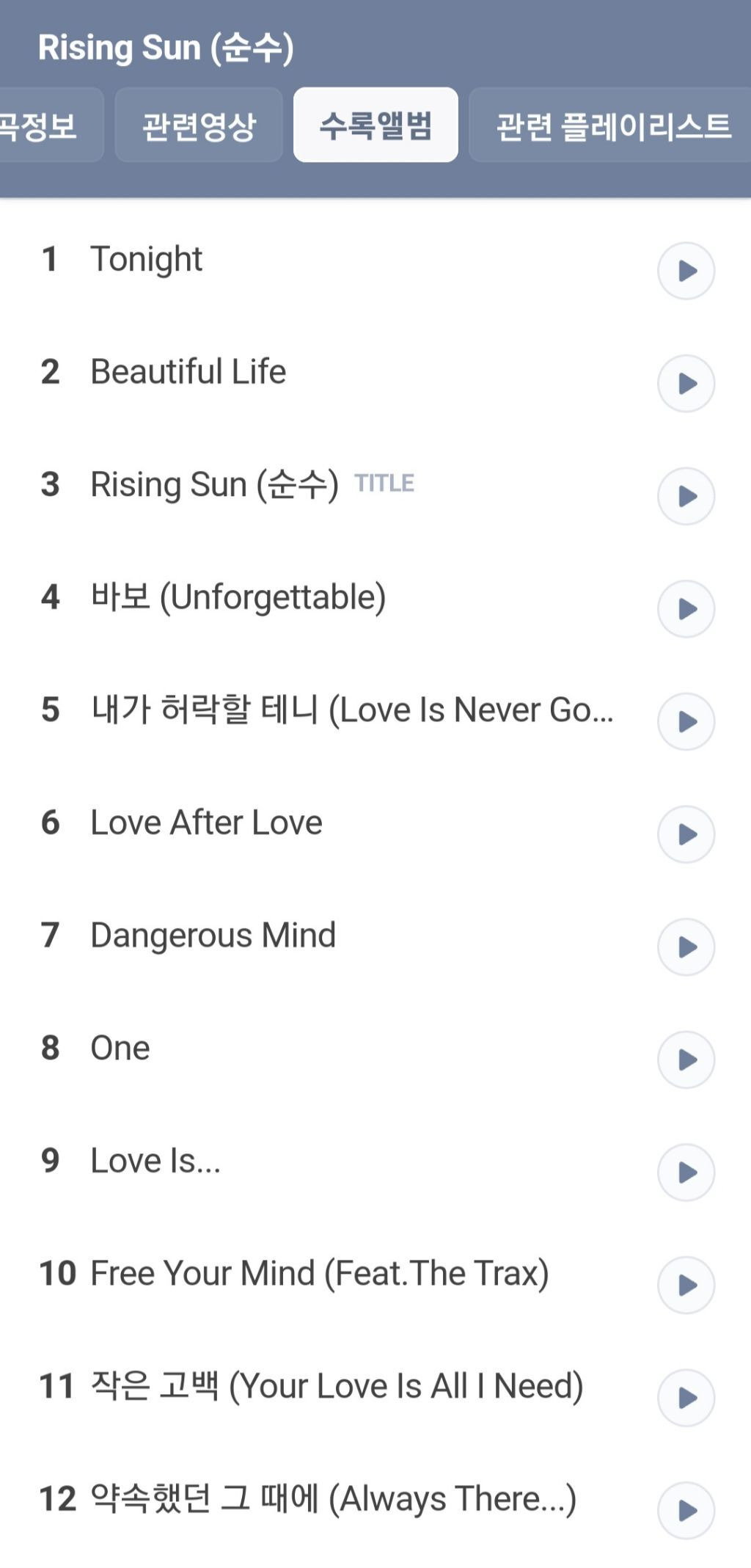
Task: Play Free Your Mind (Feat.The Trax)
Action: pos(686,1286)
